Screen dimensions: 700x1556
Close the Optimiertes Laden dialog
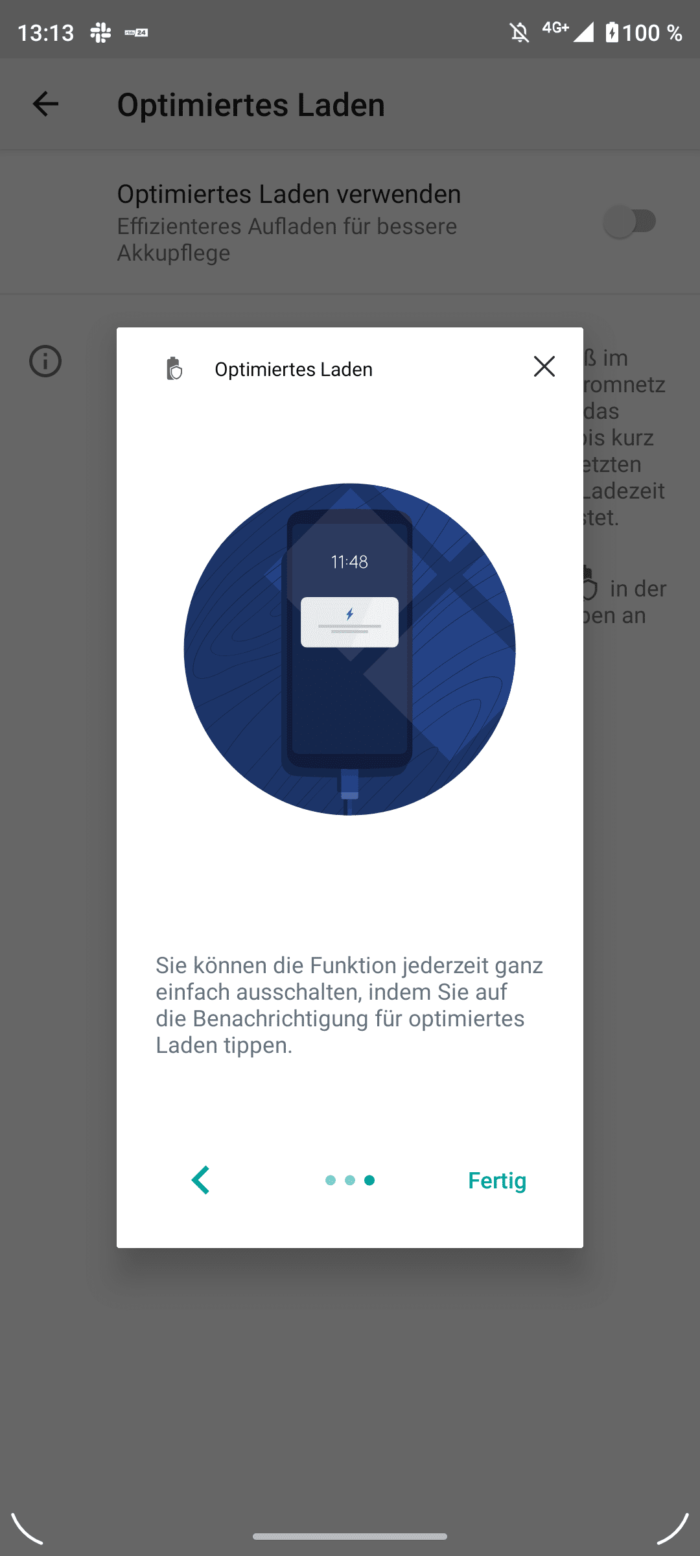[x=543, y=367]
